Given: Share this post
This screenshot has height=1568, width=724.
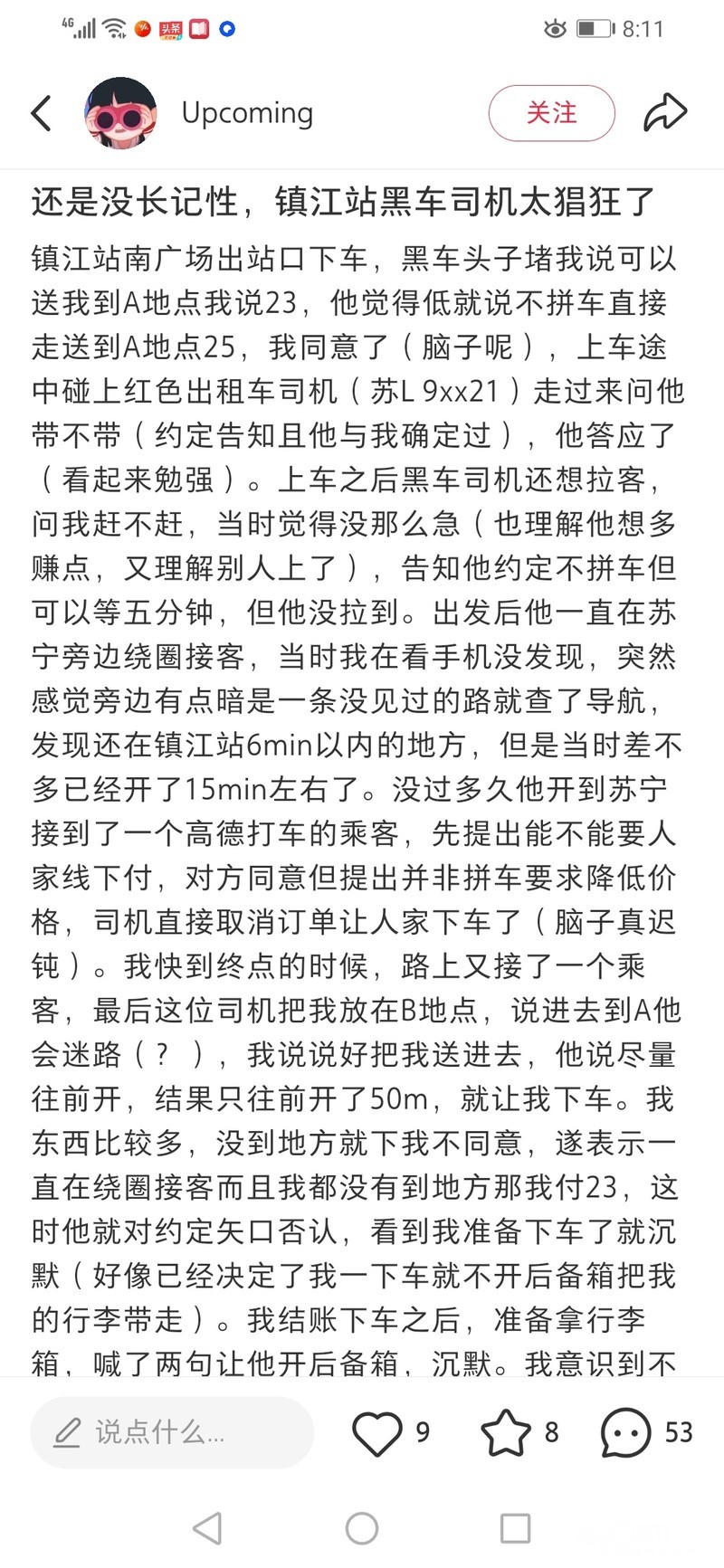Looking at the screenshot, I should pyautogui.click(x=665, y=113).
